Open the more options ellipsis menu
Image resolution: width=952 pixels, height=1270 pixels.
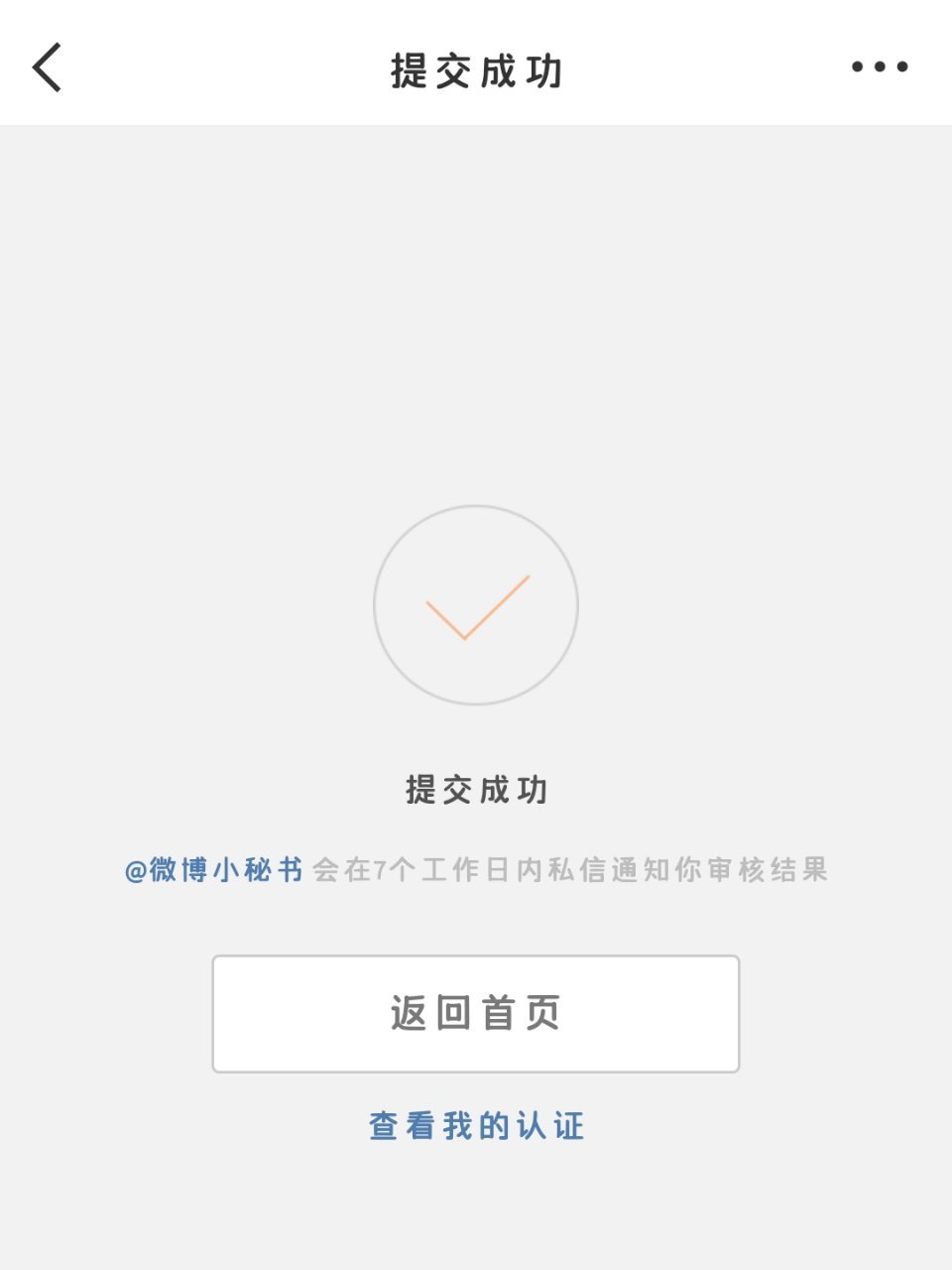pyautogui.click(x=879, y=65)
